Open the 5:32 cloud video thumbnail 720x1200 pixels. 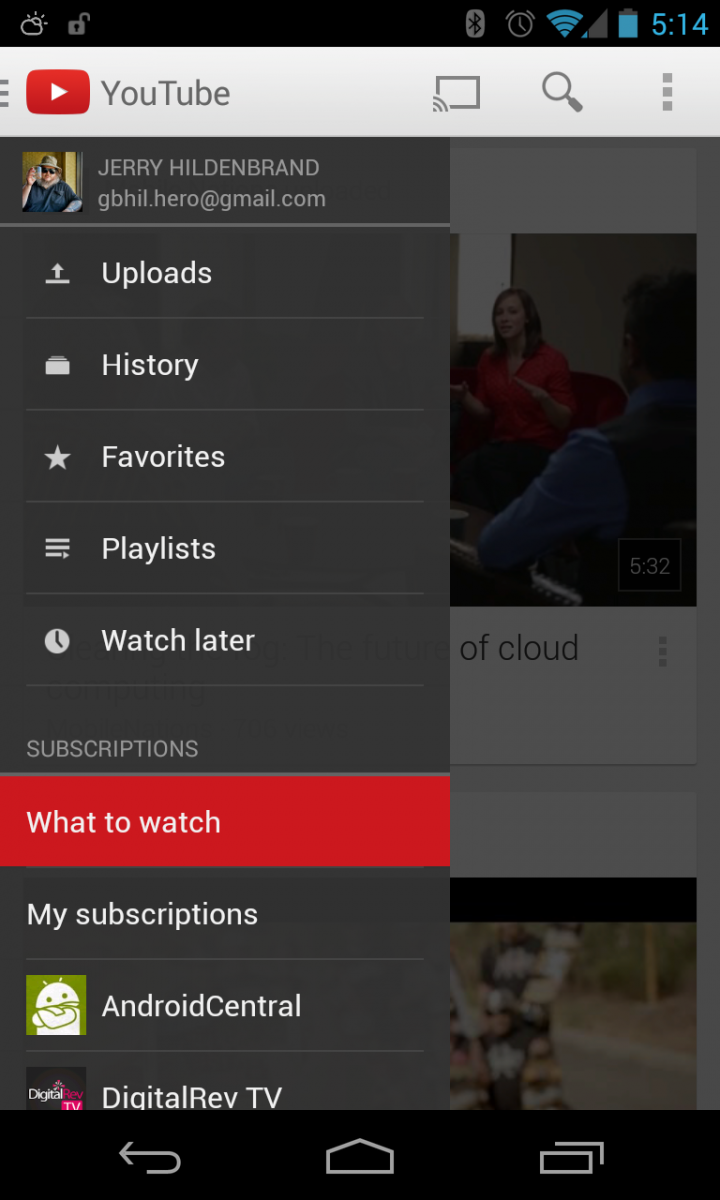point(573,420)
